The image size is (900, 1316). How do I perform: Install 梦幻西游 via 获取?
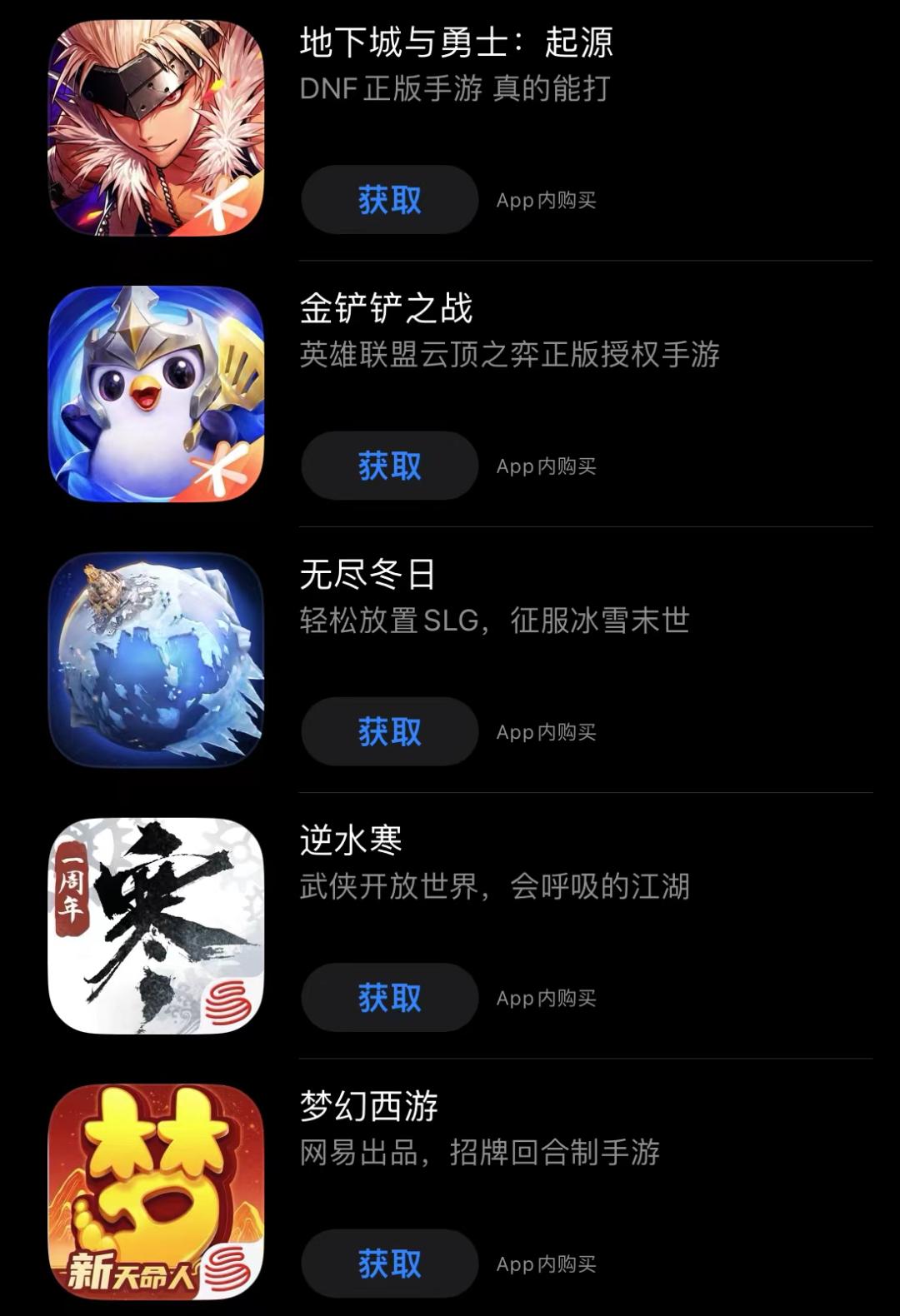coord(389,1264)
